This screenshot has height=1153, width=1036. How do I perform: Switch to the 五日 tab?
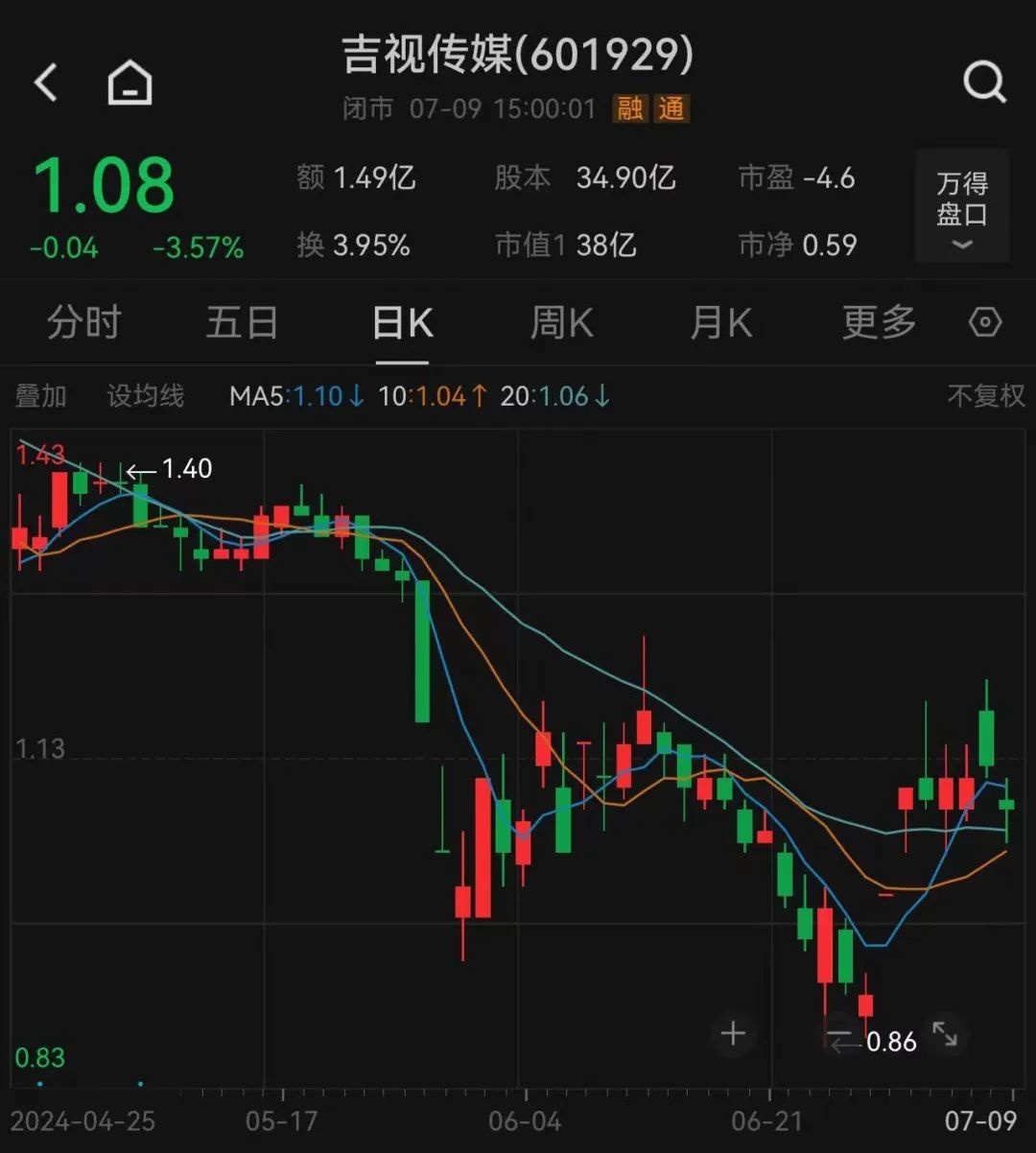[x=242, y=323]
